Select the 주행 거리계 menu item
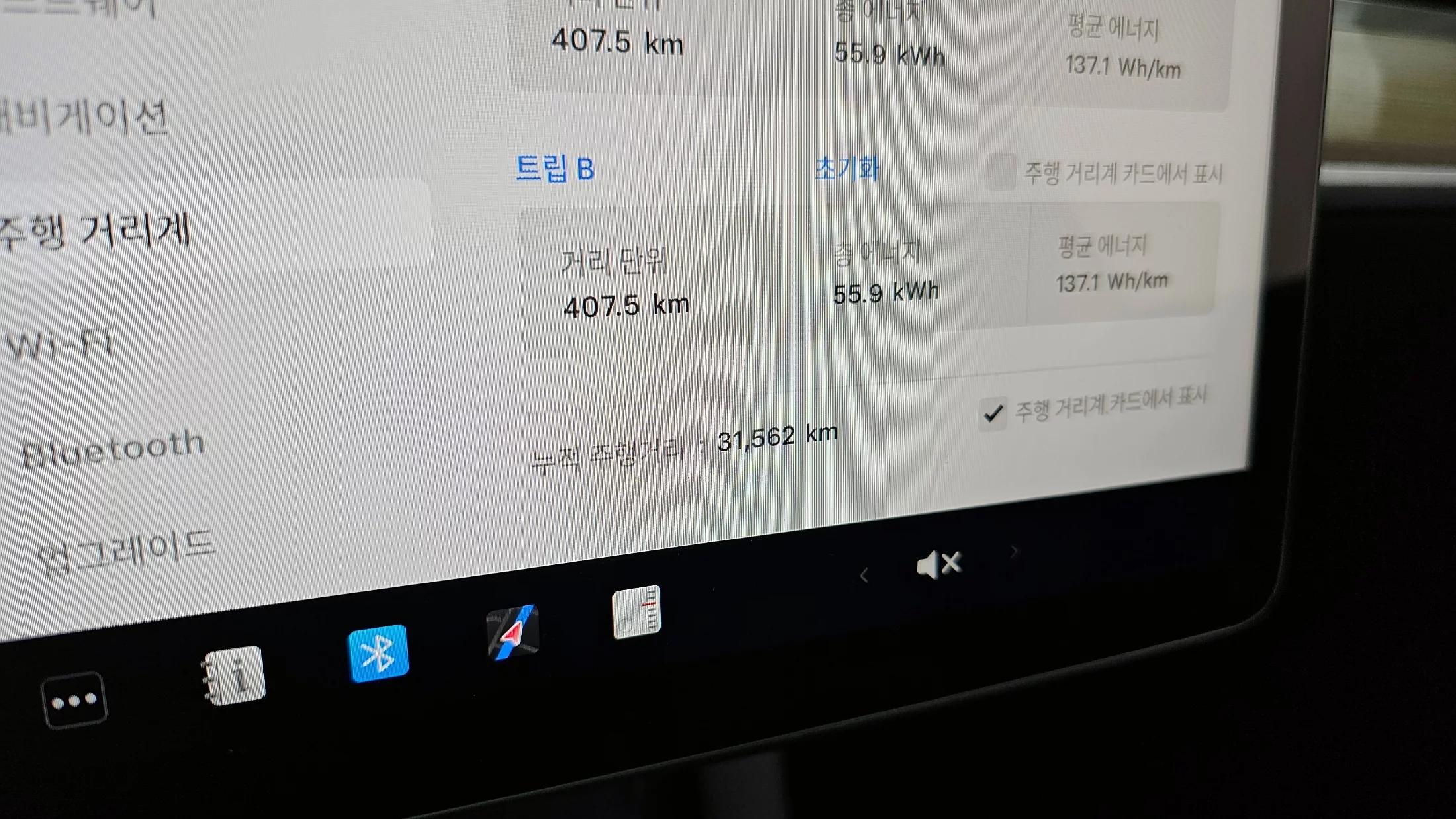The image size is (1456, 819). [x=96, y=232]
